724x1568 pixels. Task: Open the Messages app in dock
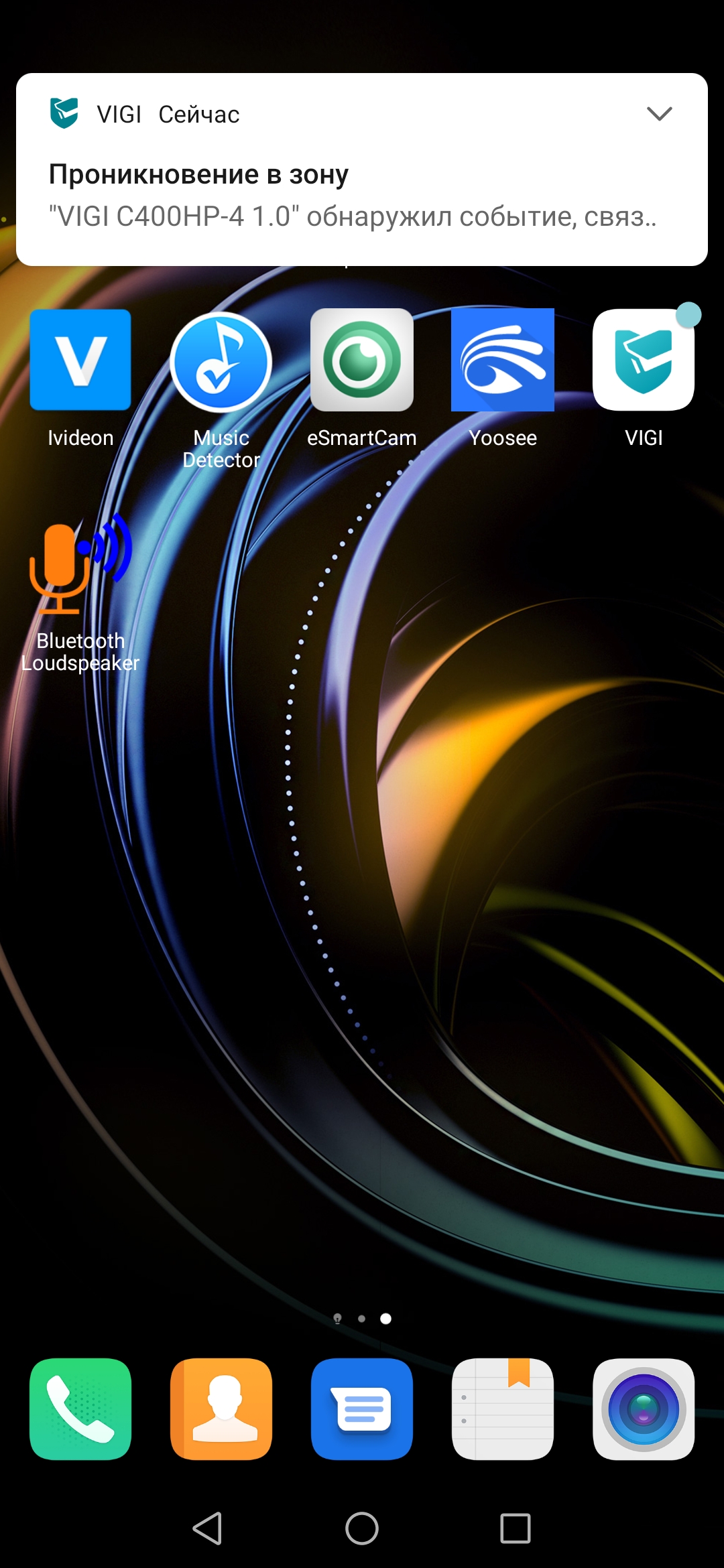362,1409
